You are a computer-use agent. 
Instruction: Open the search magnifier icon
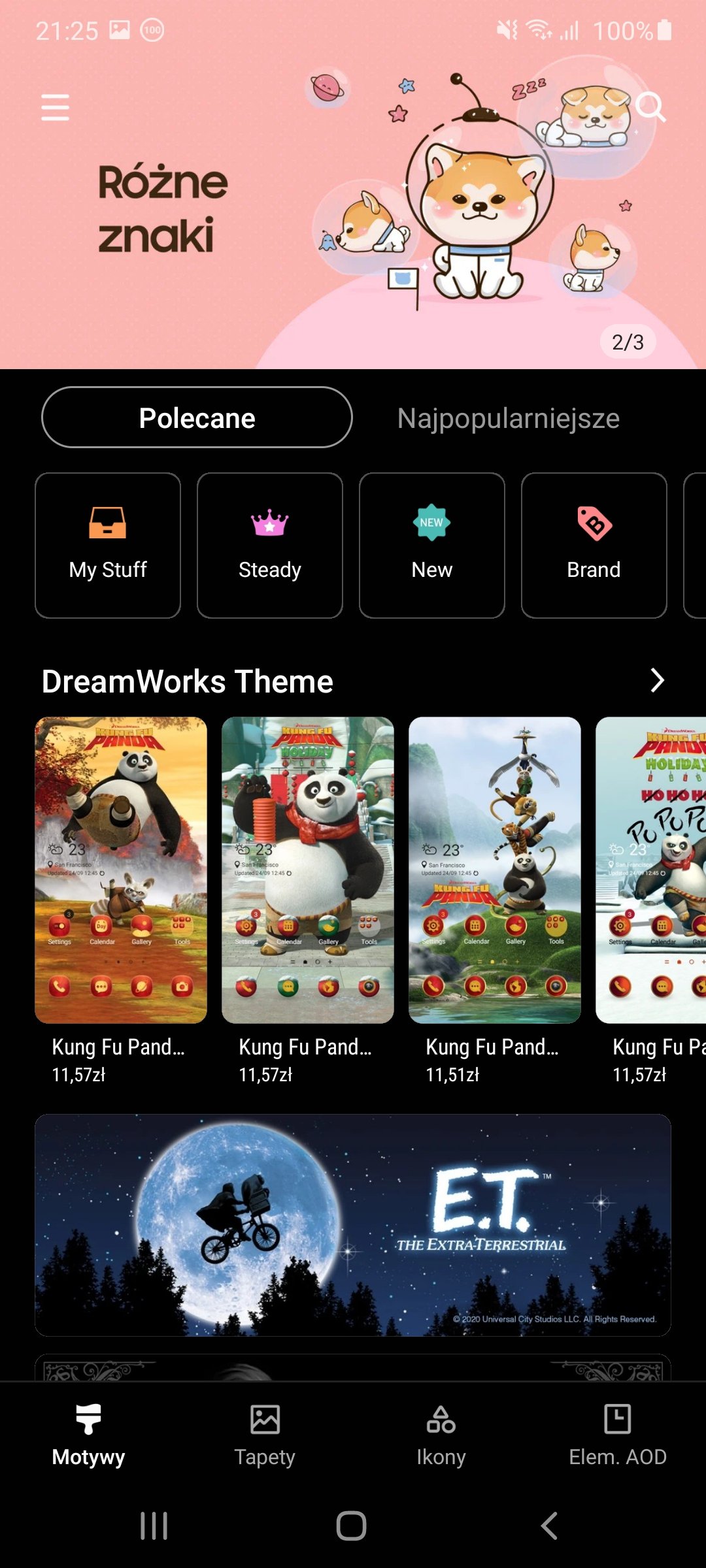point(650,107)
